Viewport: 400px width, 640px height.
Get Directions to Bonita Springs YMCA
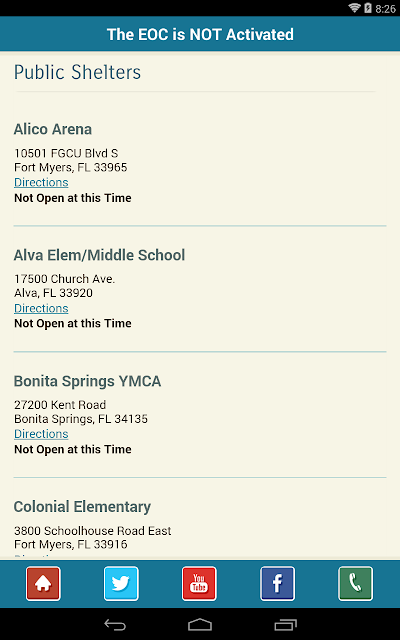click(41, 434)
